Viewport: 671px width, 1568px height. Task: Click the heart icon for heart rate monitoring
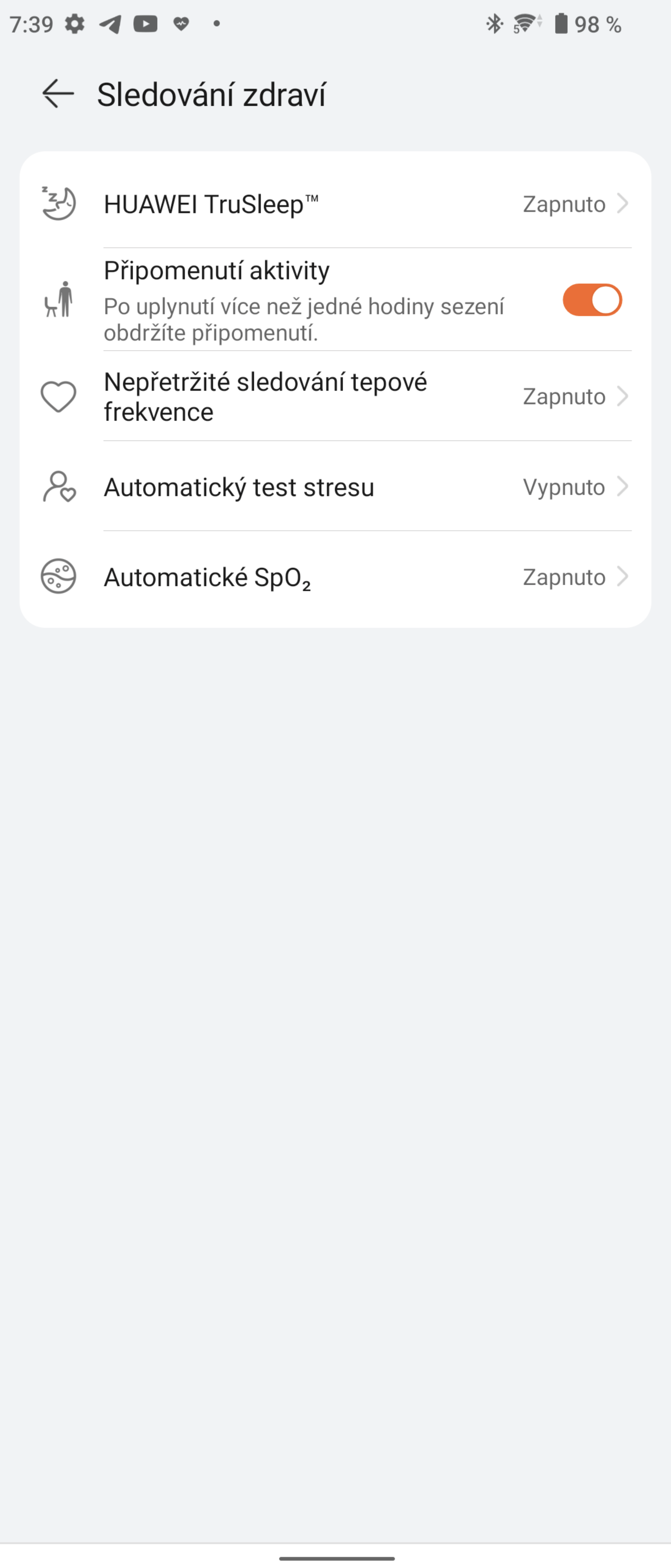[x=59, y=396]
